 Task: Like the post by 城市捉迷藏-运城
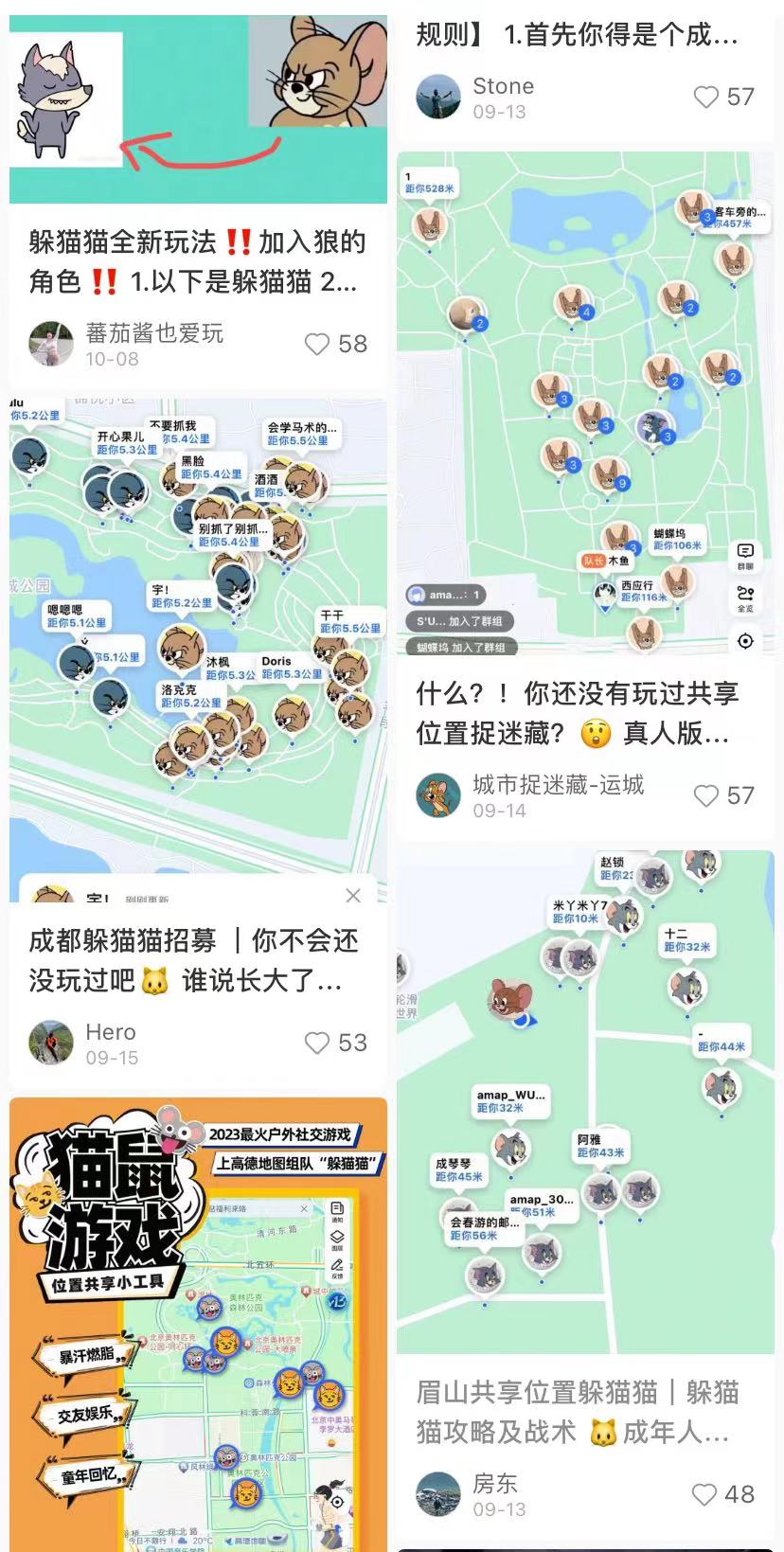click(706, 795)
